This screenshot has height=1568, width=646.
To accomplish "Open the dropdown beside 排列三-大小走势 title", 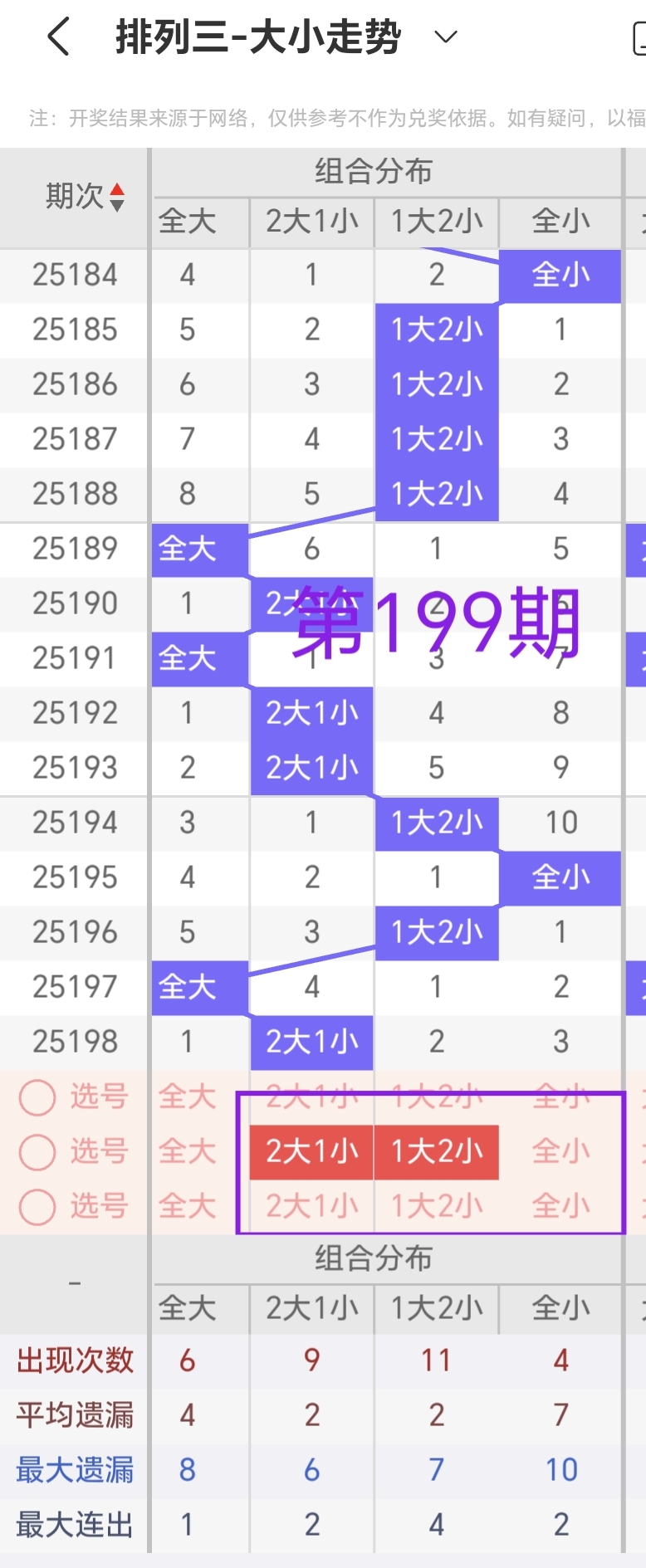I will (445, 37).
